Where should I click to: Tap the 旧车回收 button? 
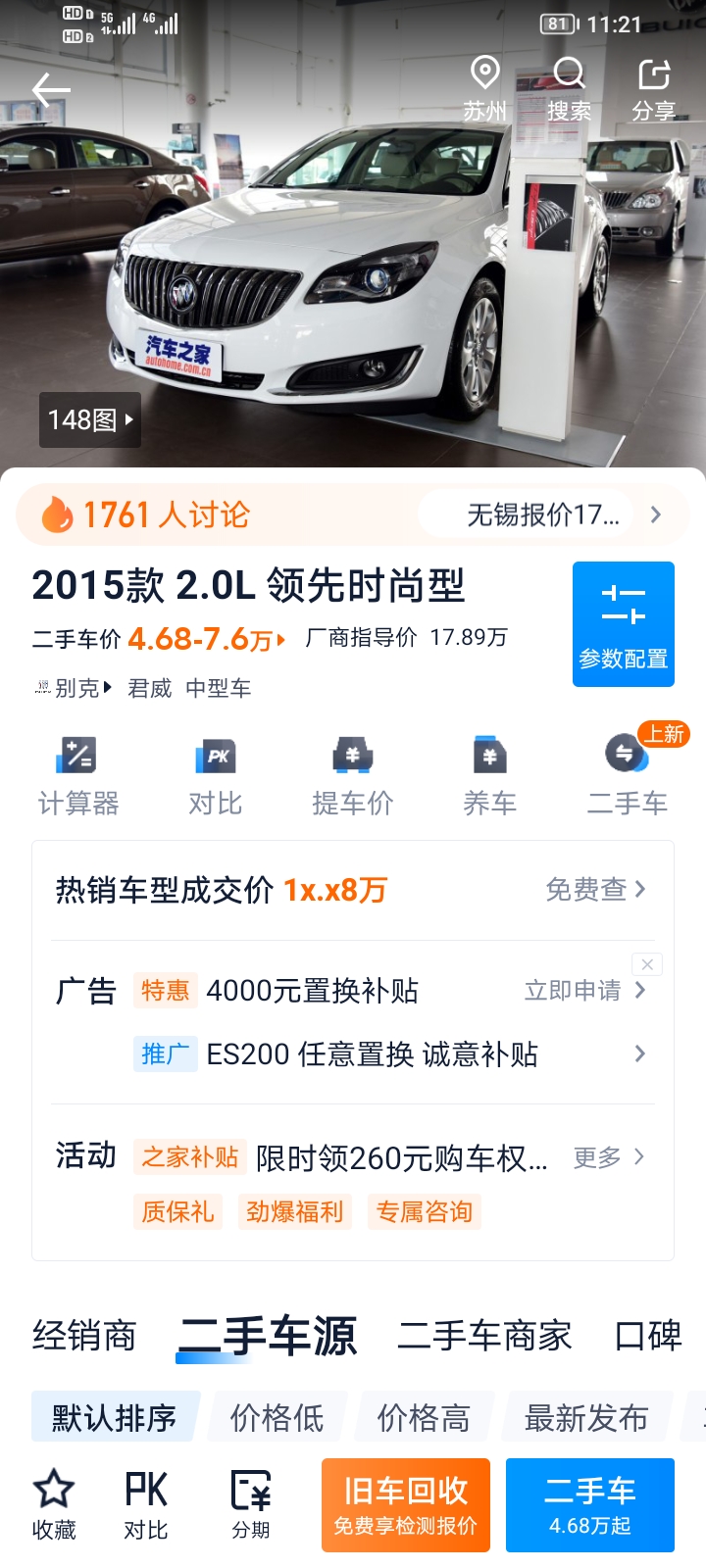(x=406, y=1505)
